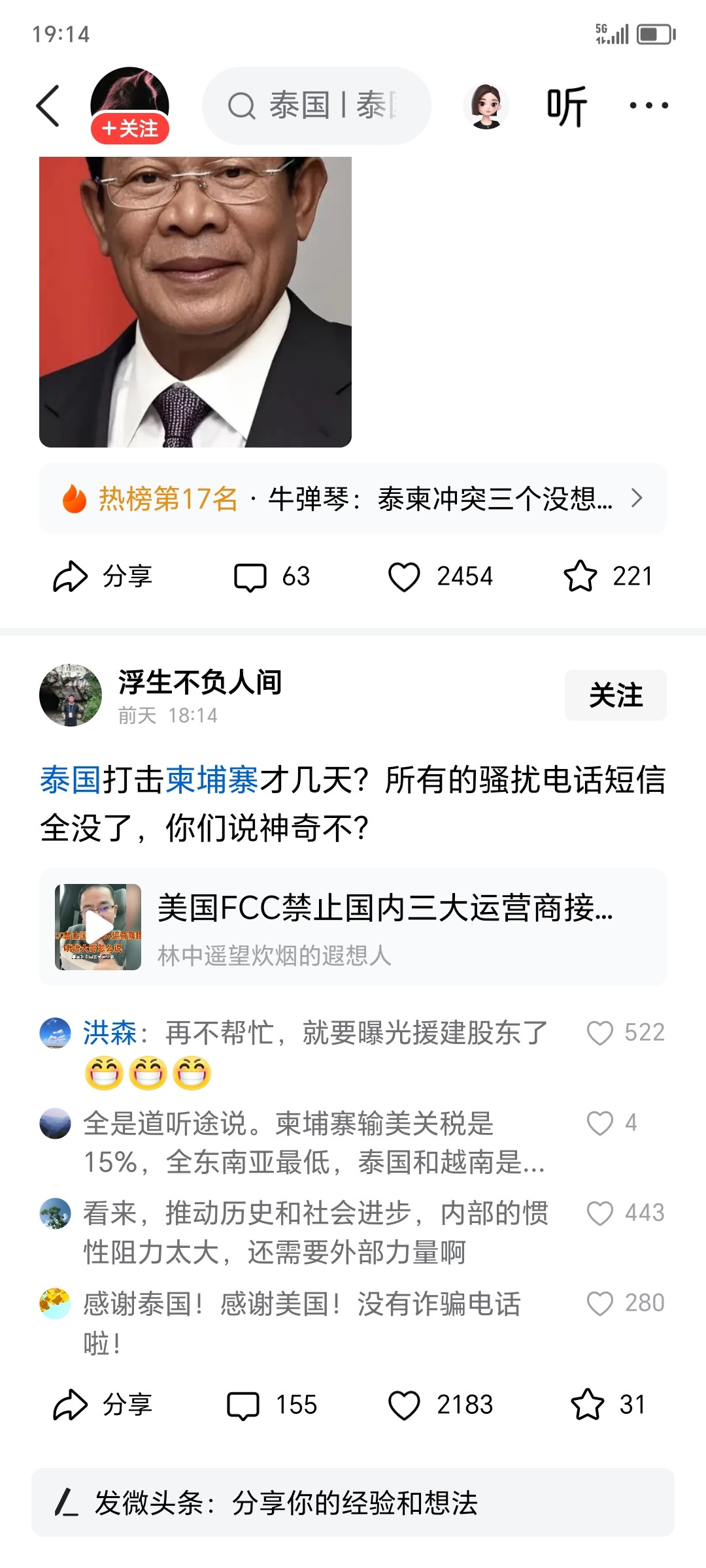Open the three-dot overflow menu
The height and width of the screenshot is (1568, 706).
[648, 106]
